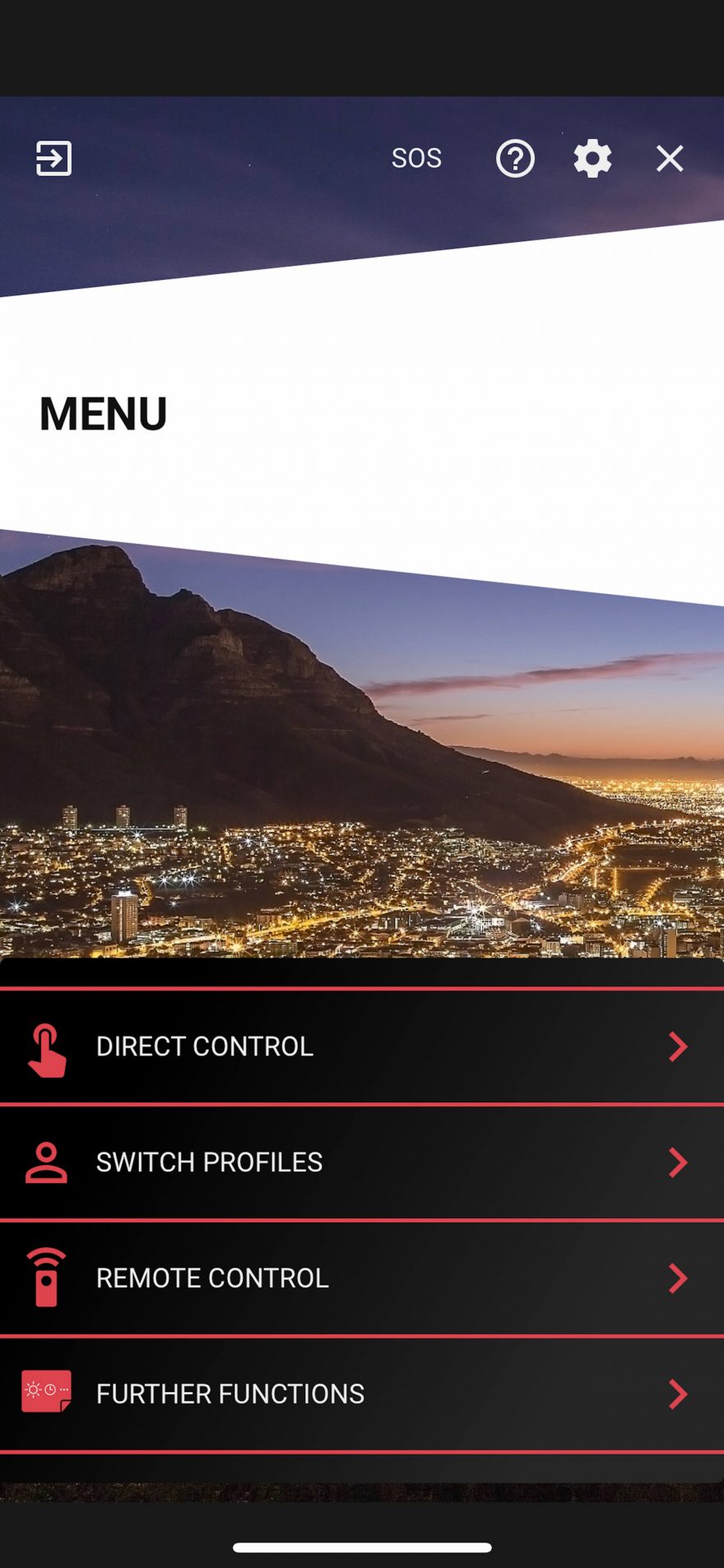Close the menu with the X

[670, 158]
